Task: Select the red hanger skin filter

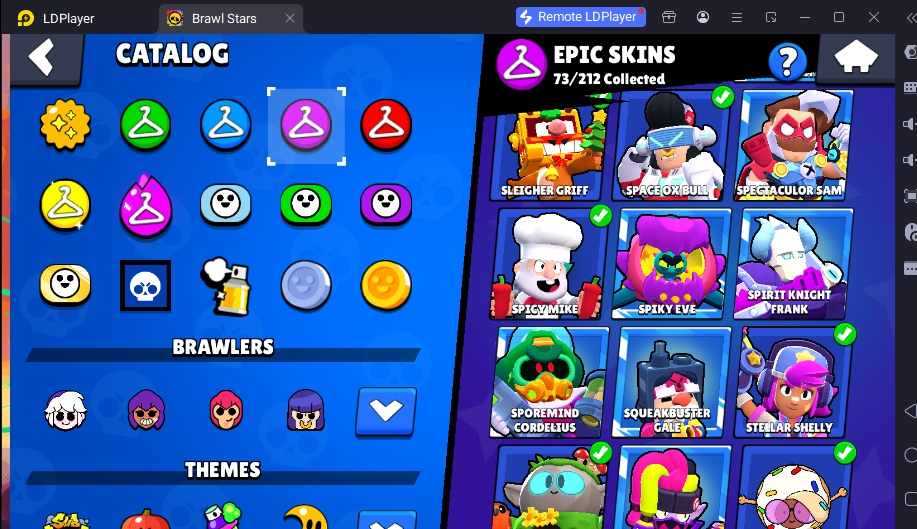Action: pos(386,125)
